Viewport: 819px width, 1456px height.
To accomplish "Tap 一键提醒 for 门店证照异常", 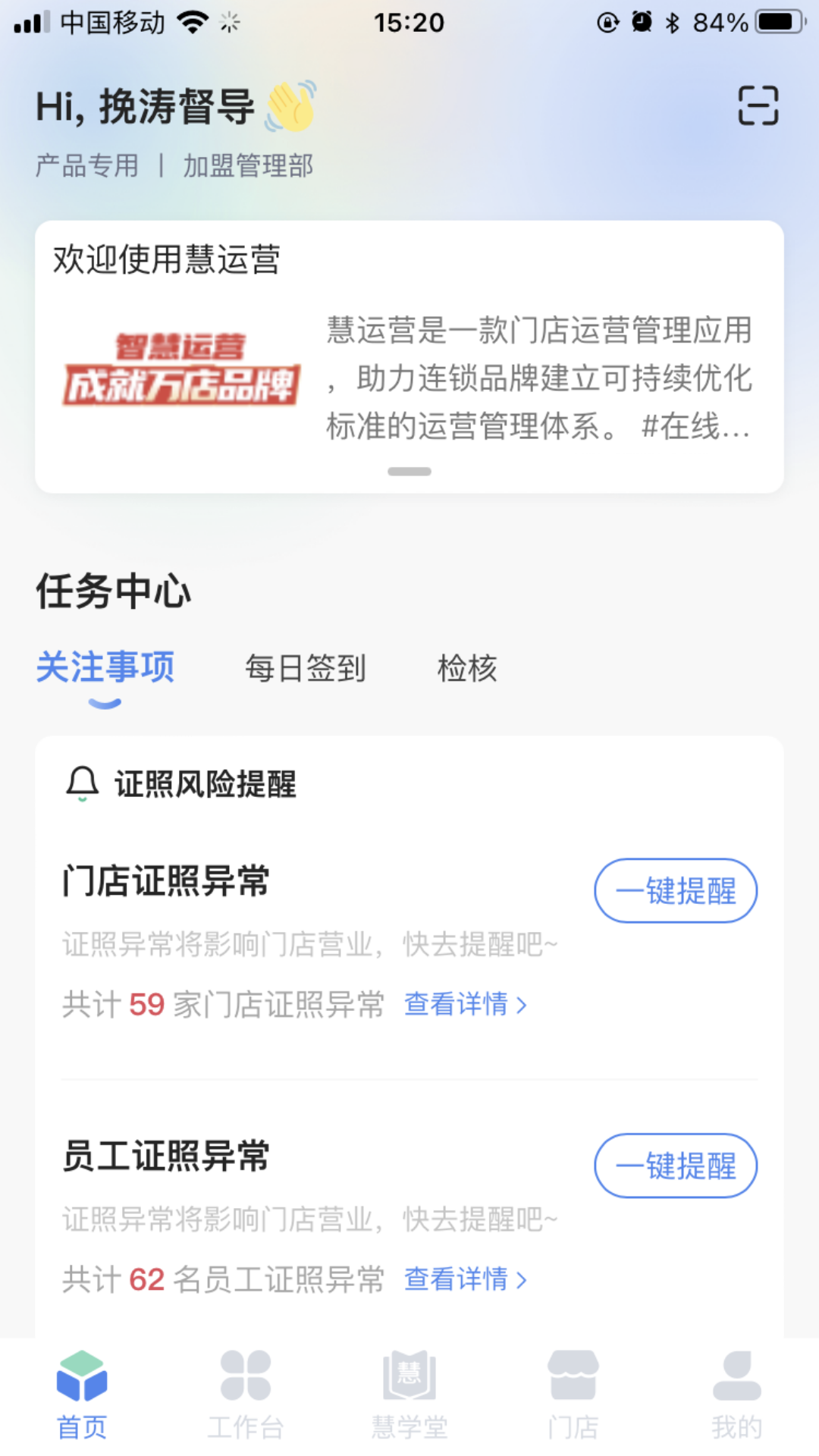I will tap(675, 890).
